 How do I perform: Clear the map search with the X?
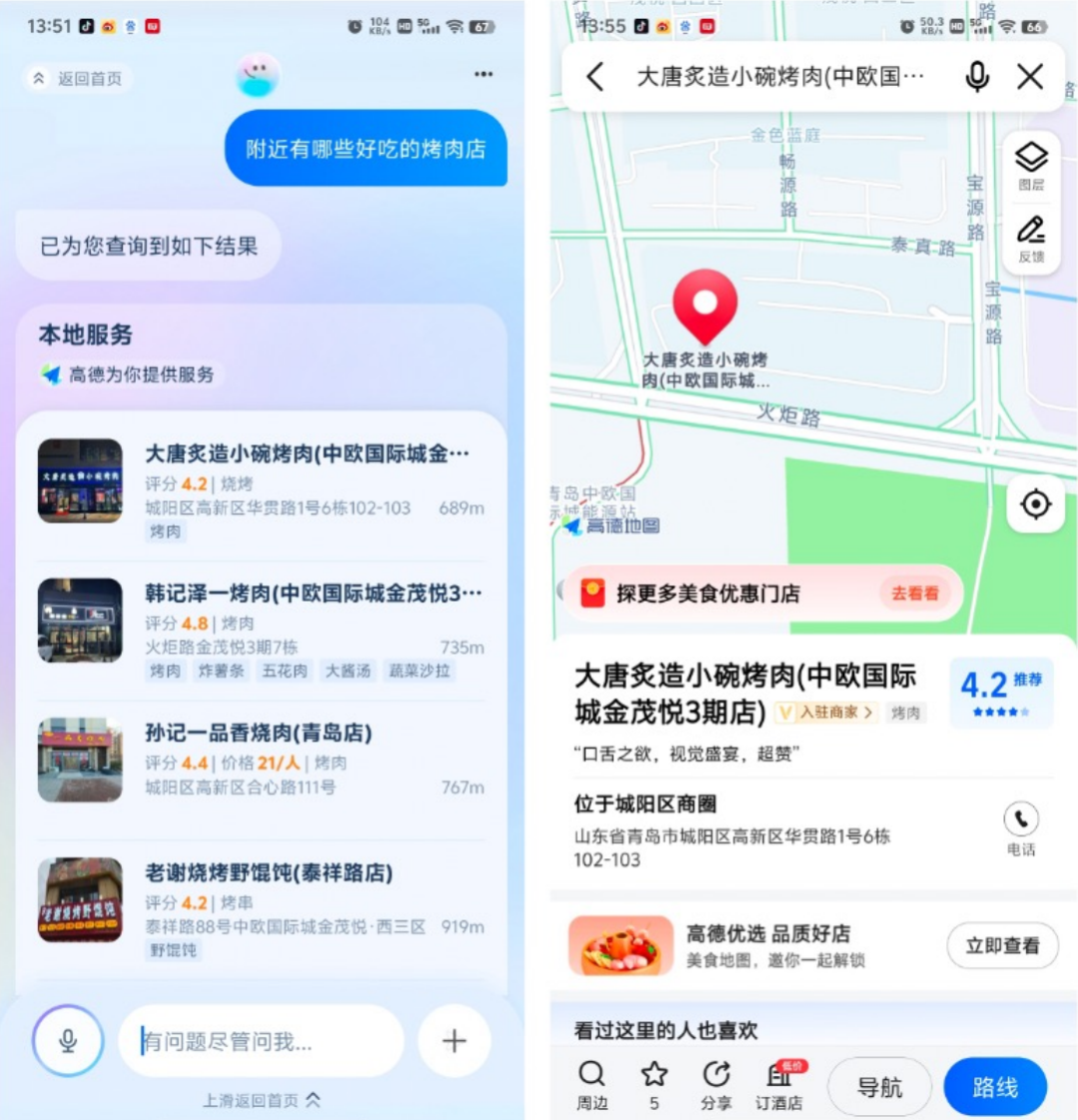(1030, 77)
